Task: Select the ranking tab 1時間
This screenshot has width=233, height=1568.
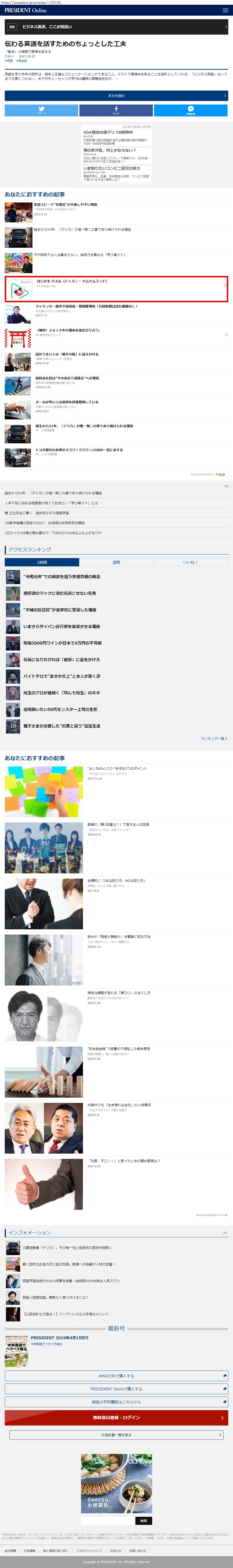Action: pyautogui.click(x=42, y=562)
